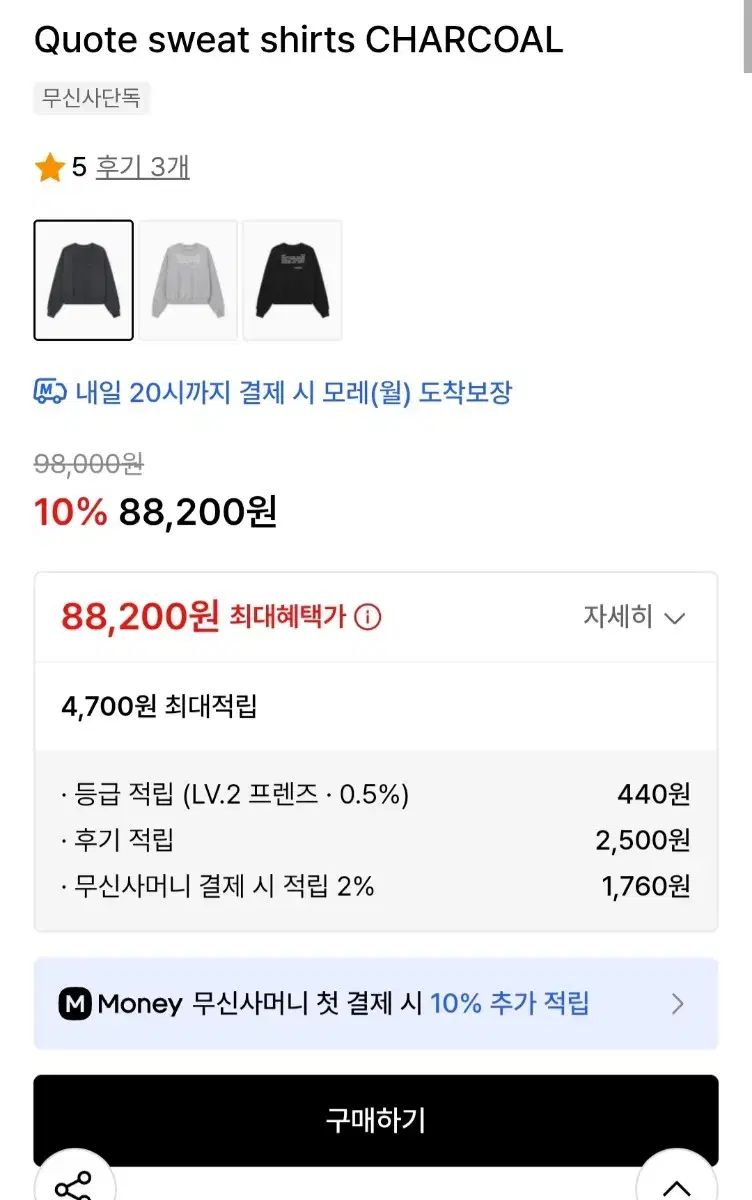Screen dimensions: 752x1200
Task: Open the 무신사머니 첫 결제 10% 추가 적립 banner
Action: pos(376,1003)
